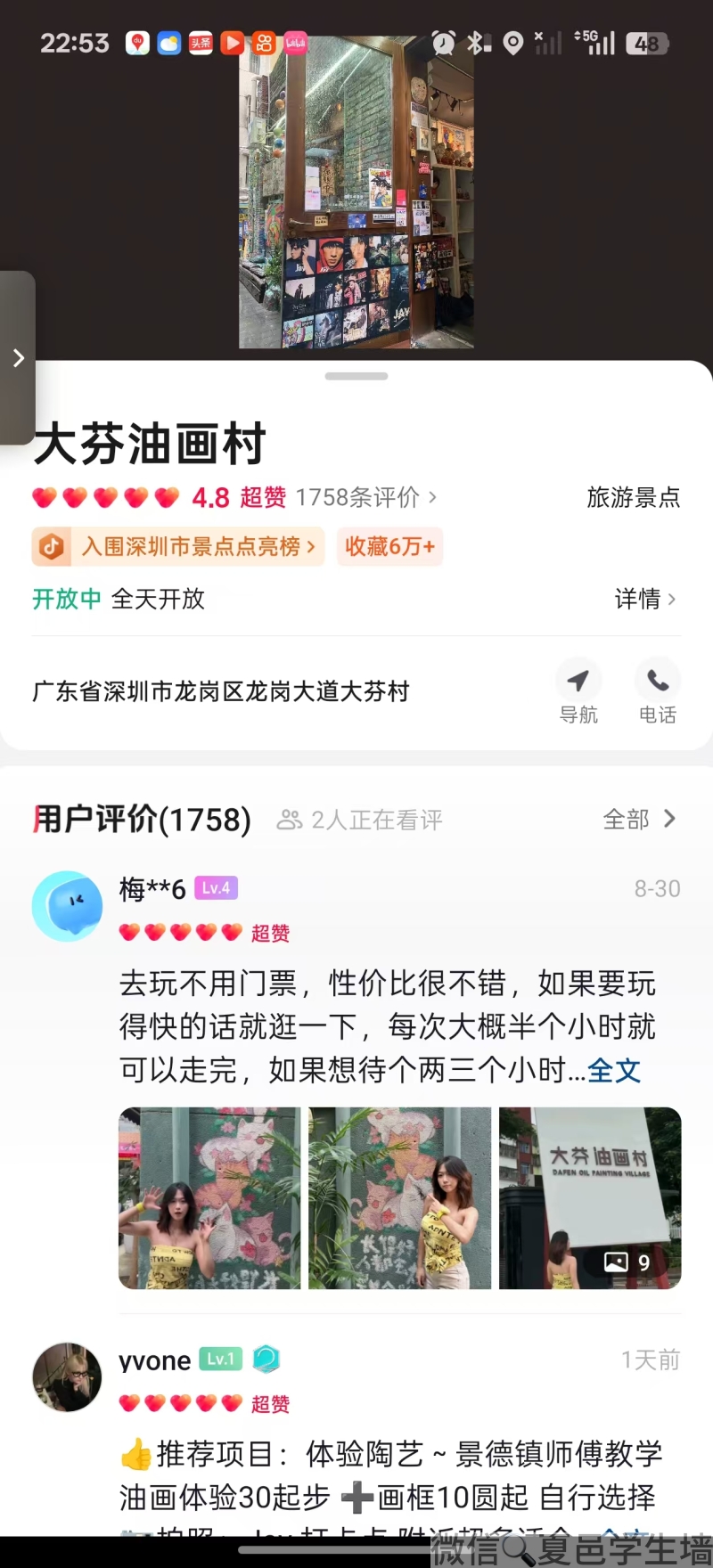Open 梅**6's avatar profile

(67, 906)
